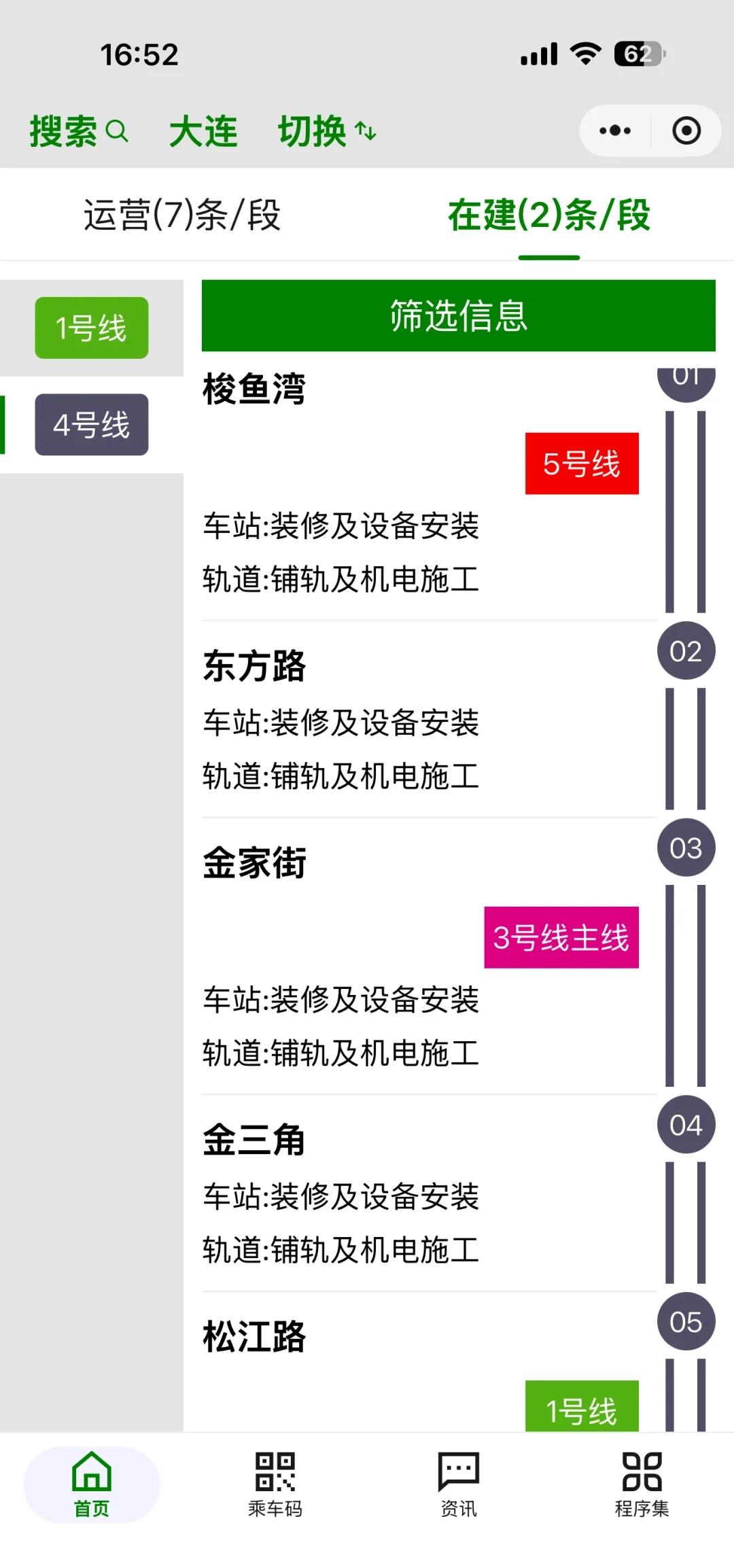Screen dimensions: 734x1568
Task: Click the magnifier icon beside 搜索
Action: 117,130
